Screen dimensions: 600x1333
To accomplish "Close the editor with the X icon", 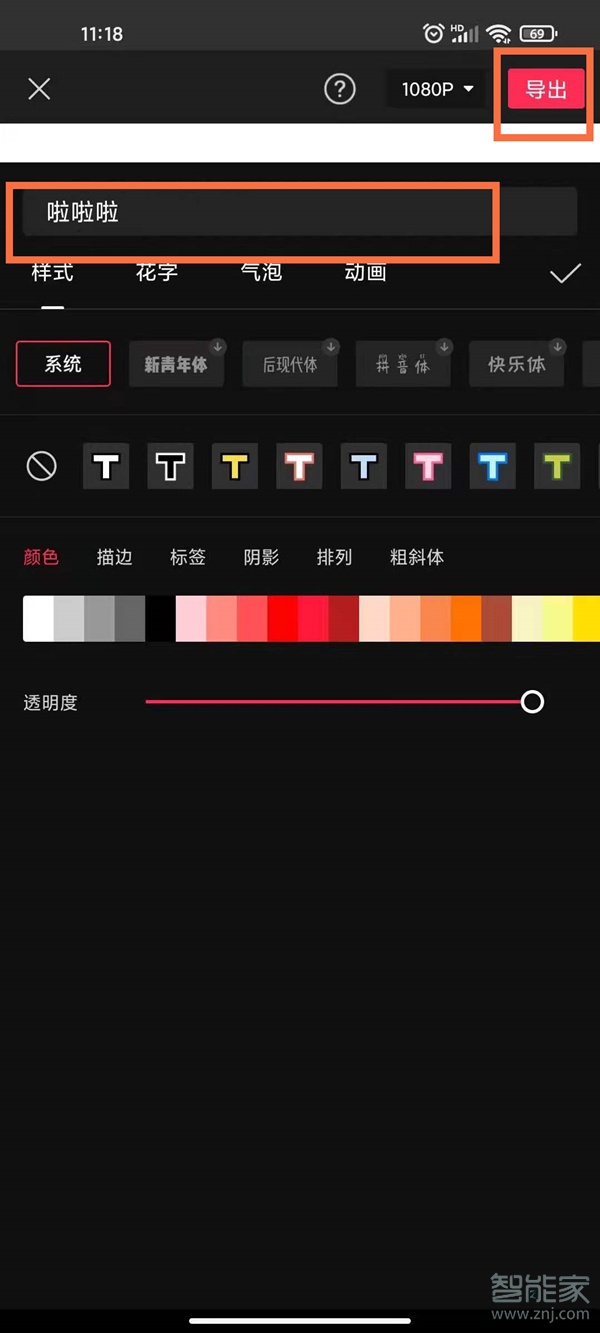I will [39, 90].
